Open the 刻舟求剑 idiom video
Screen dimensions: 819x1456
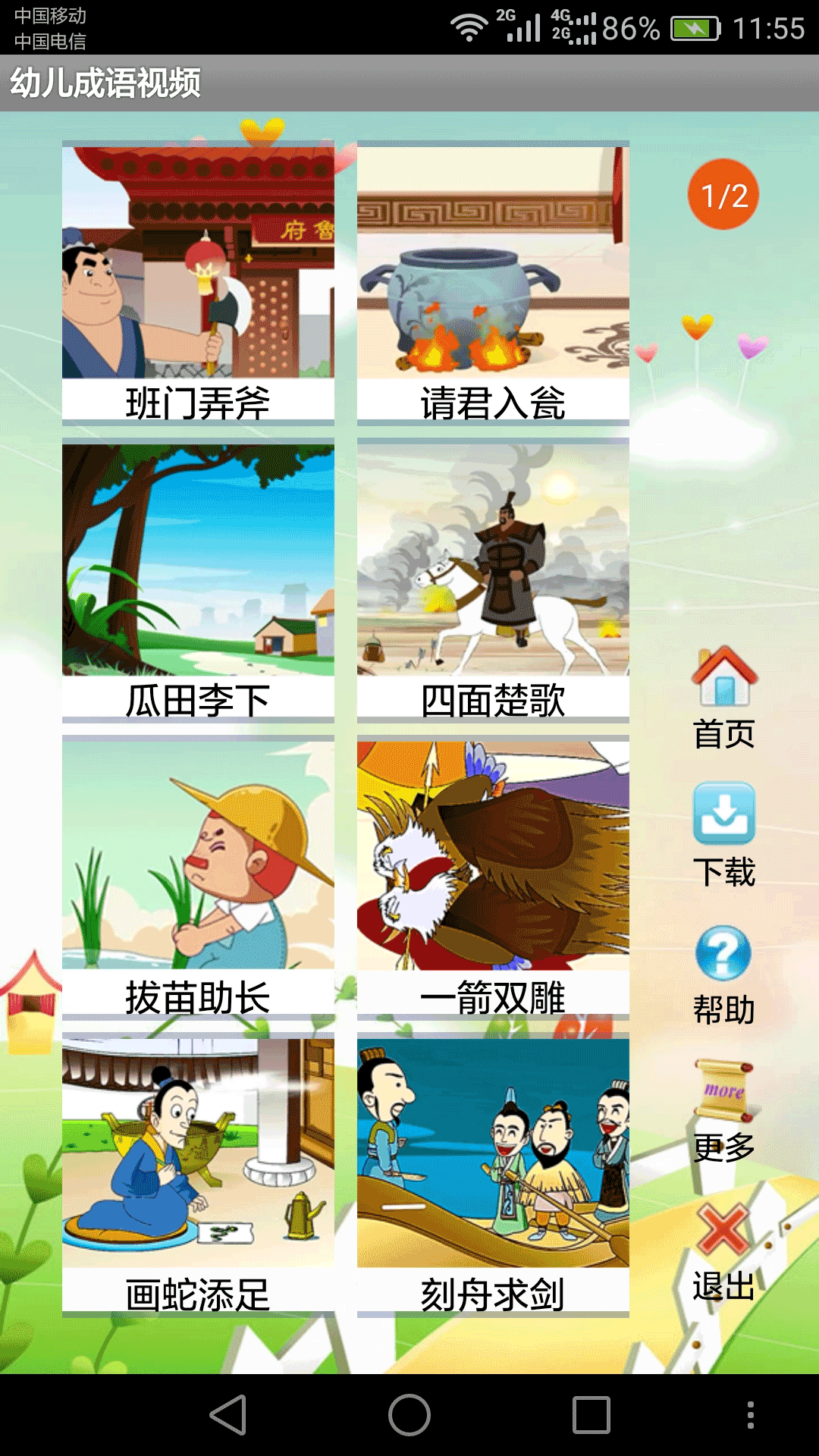coord(493,1172)
